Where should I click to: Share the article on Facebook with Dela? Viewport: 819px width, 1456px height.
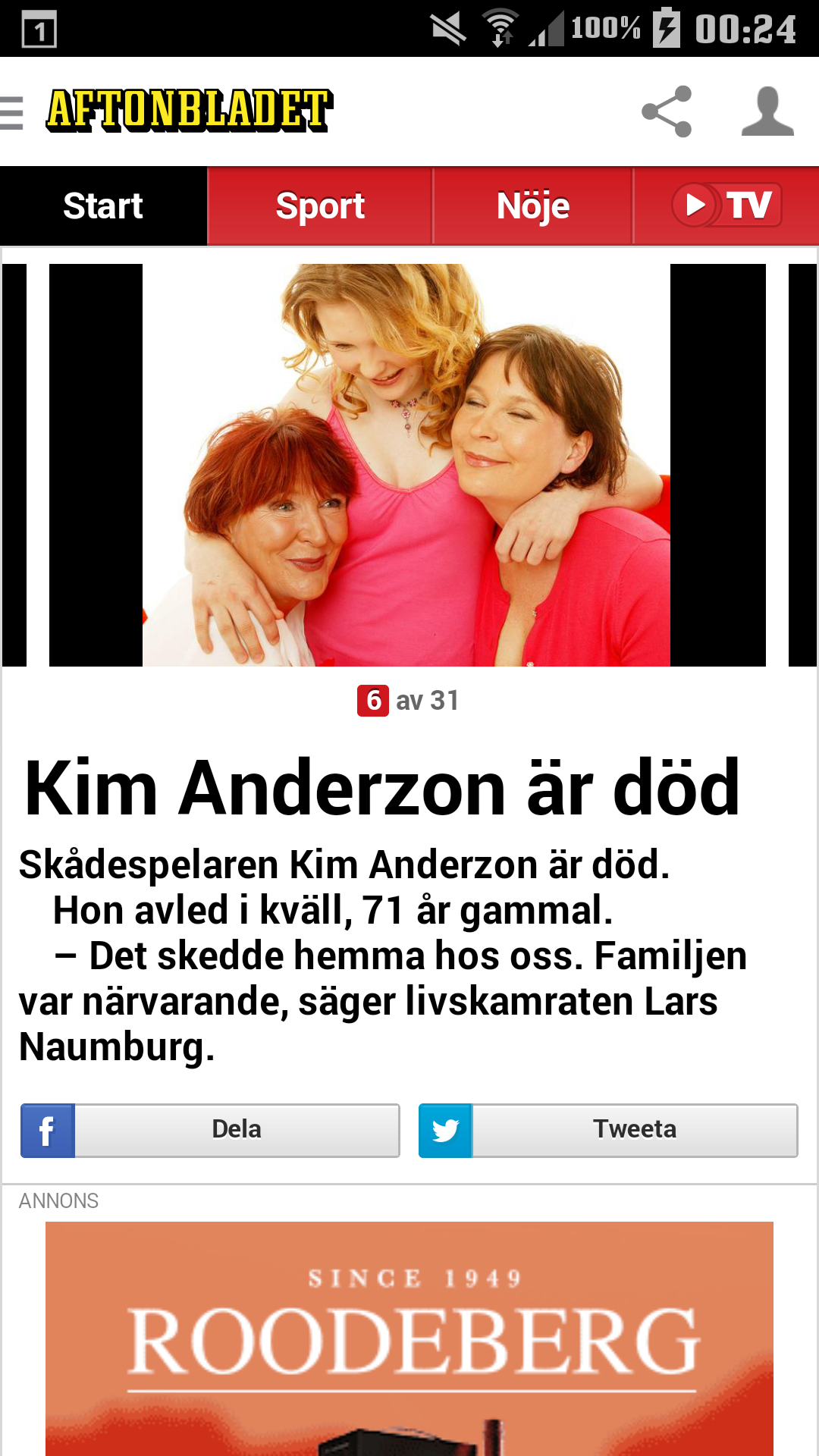pyautogui.click(x=210, y=1130)
